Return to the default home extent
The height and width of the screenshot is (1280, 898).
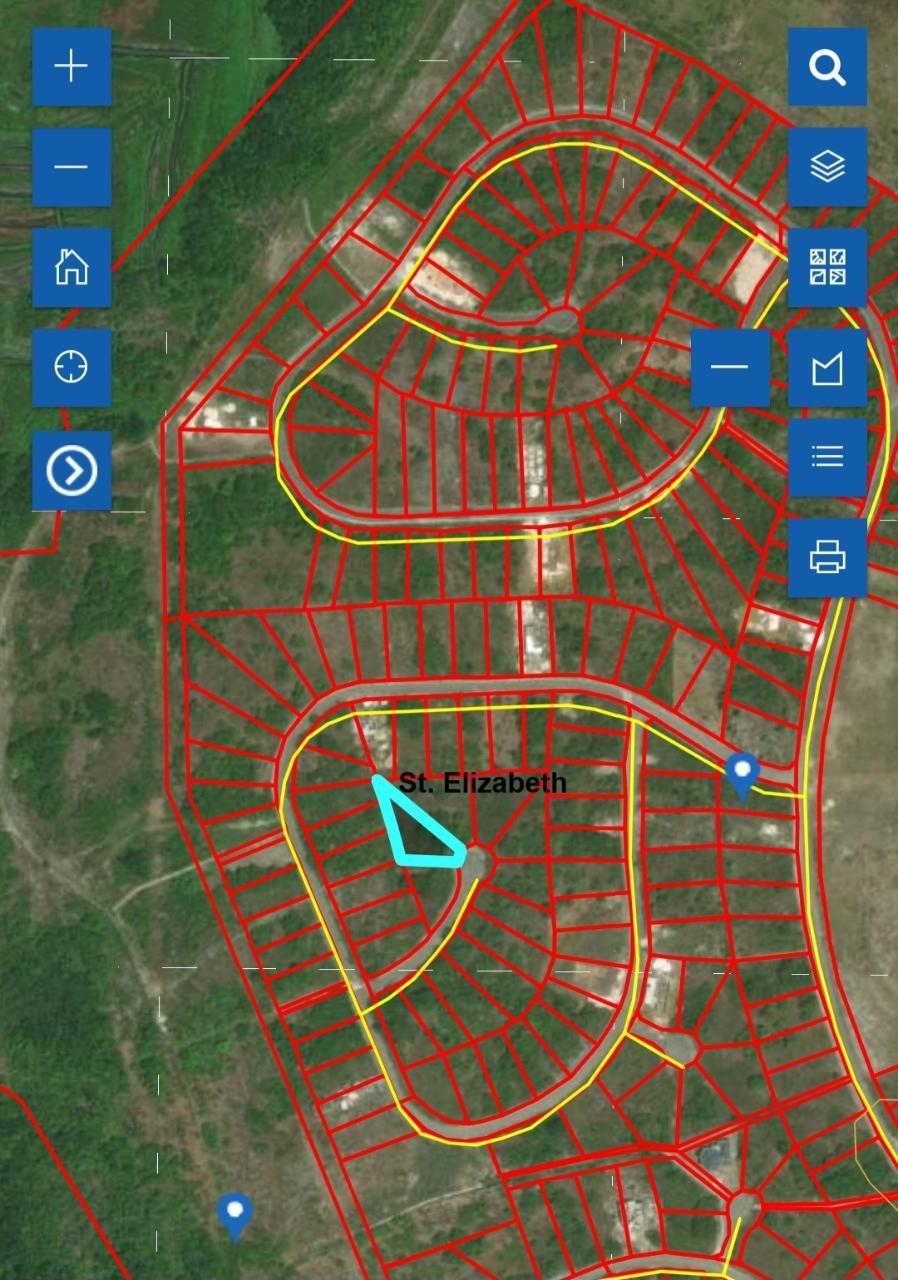click(71, 267)
